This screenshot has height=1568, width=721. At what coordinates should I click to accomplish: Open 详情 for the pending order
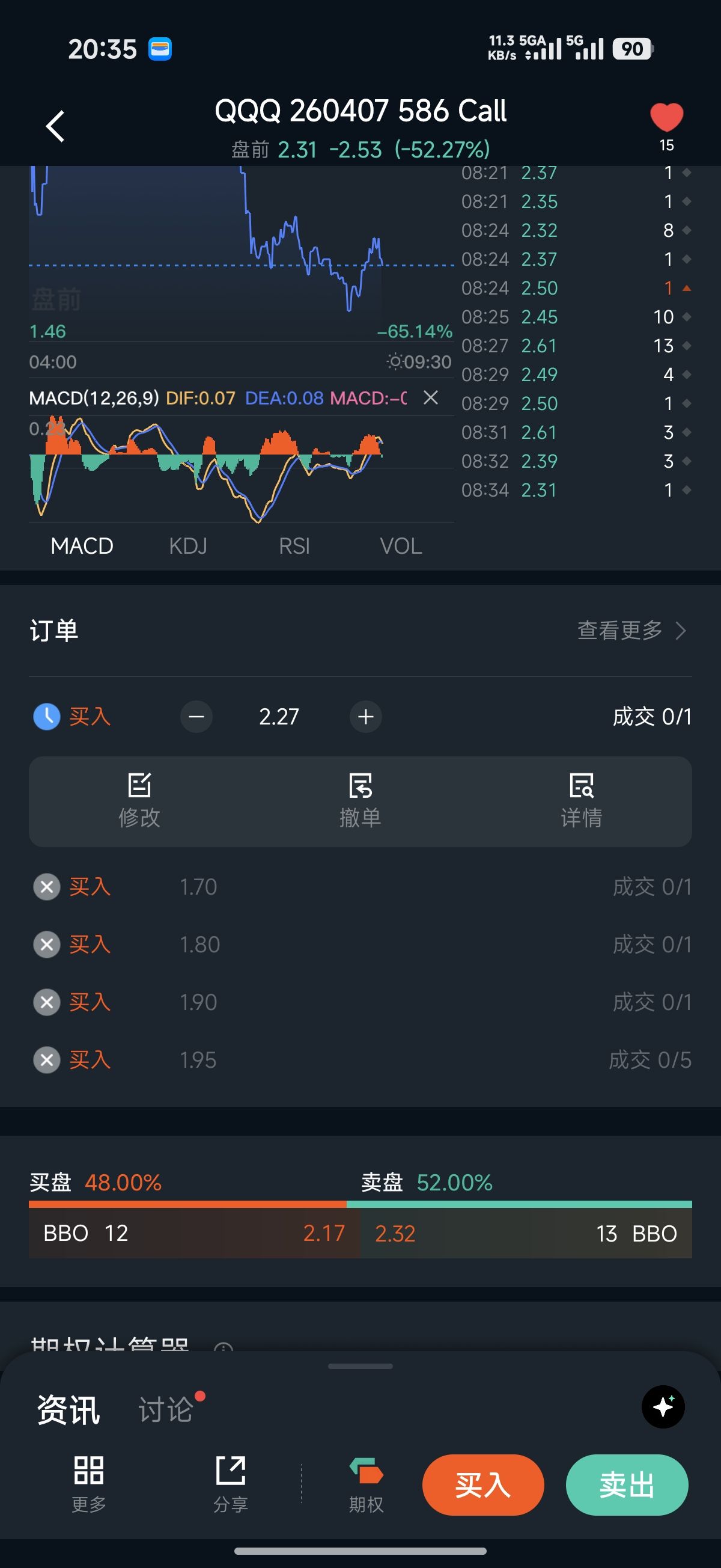pos(581,800)
